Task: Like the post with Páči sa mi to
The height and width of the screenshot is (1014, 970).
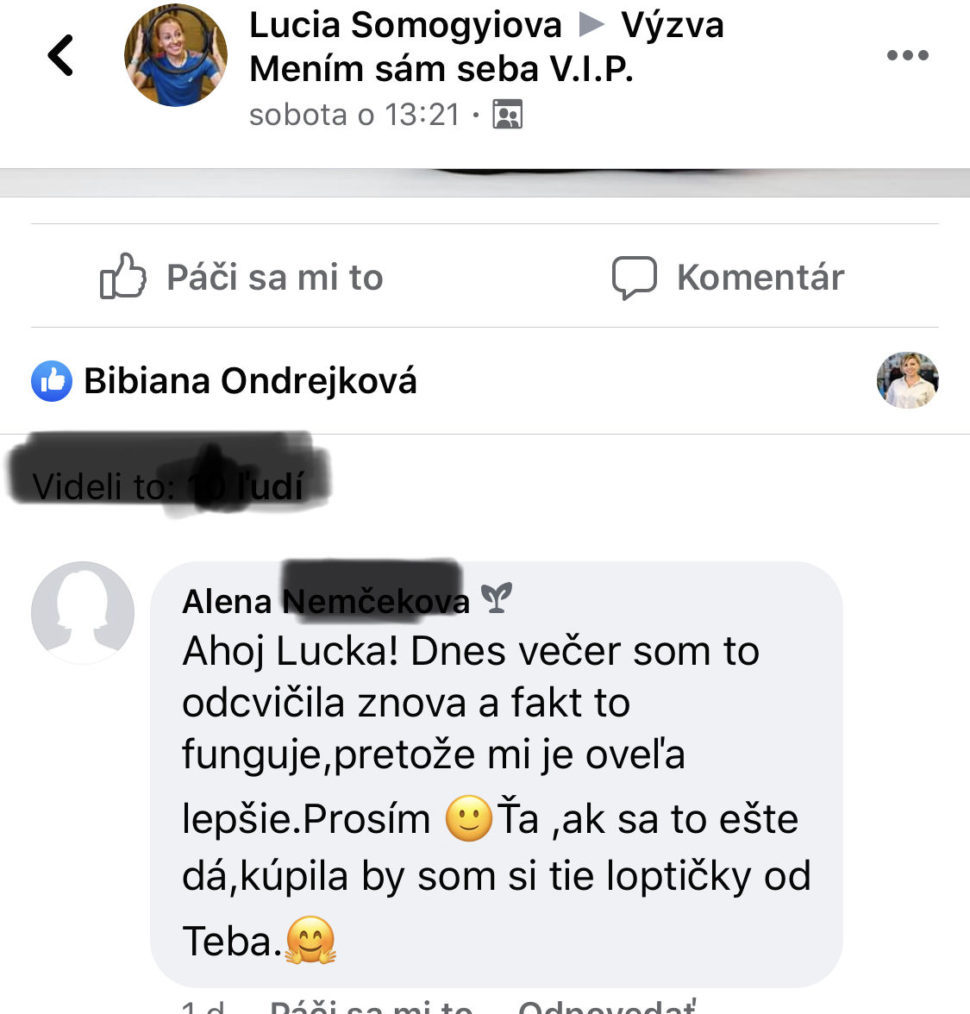Action: pos(241,278)
